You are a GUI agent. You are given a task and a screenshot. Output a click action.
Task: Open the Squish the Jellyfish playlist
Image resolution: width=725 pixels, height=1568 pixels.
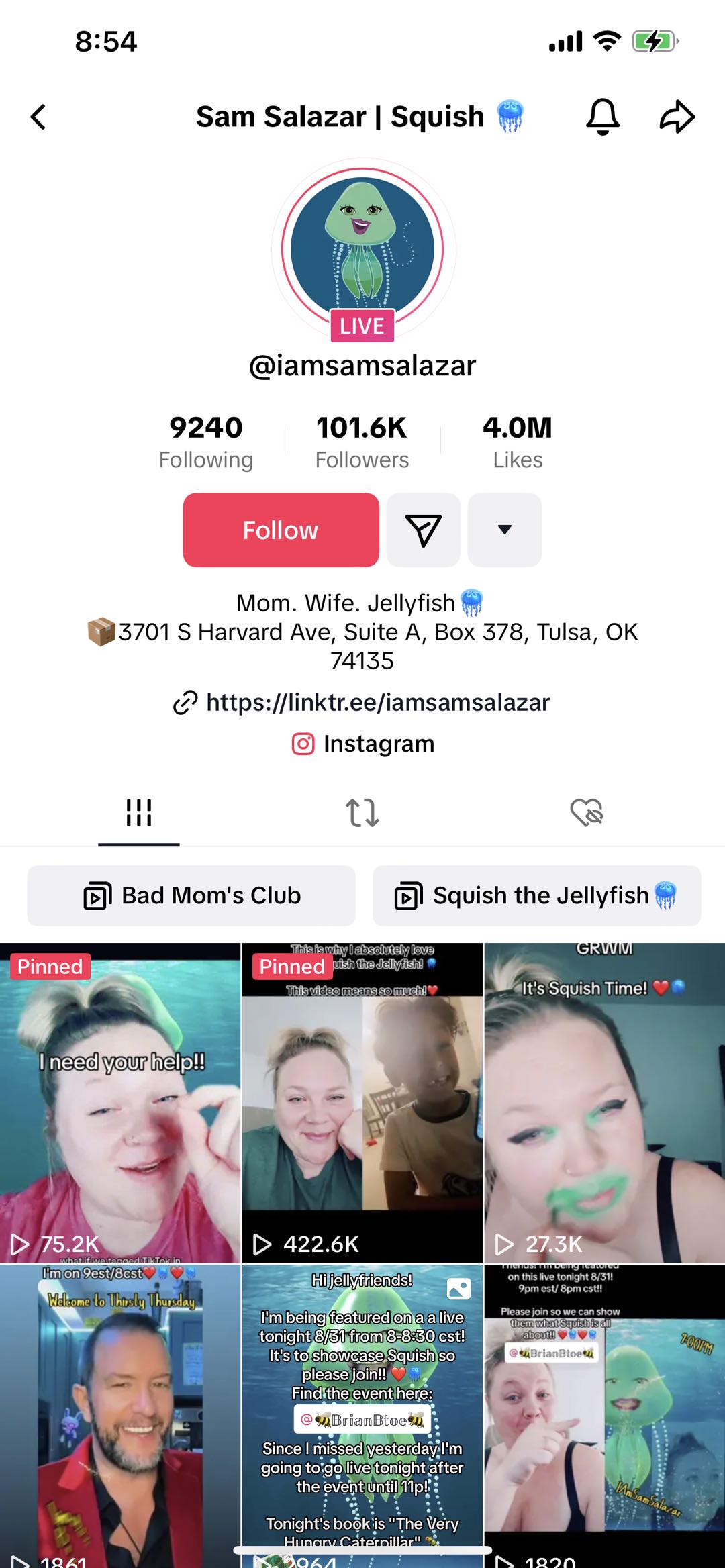point(537,895)
